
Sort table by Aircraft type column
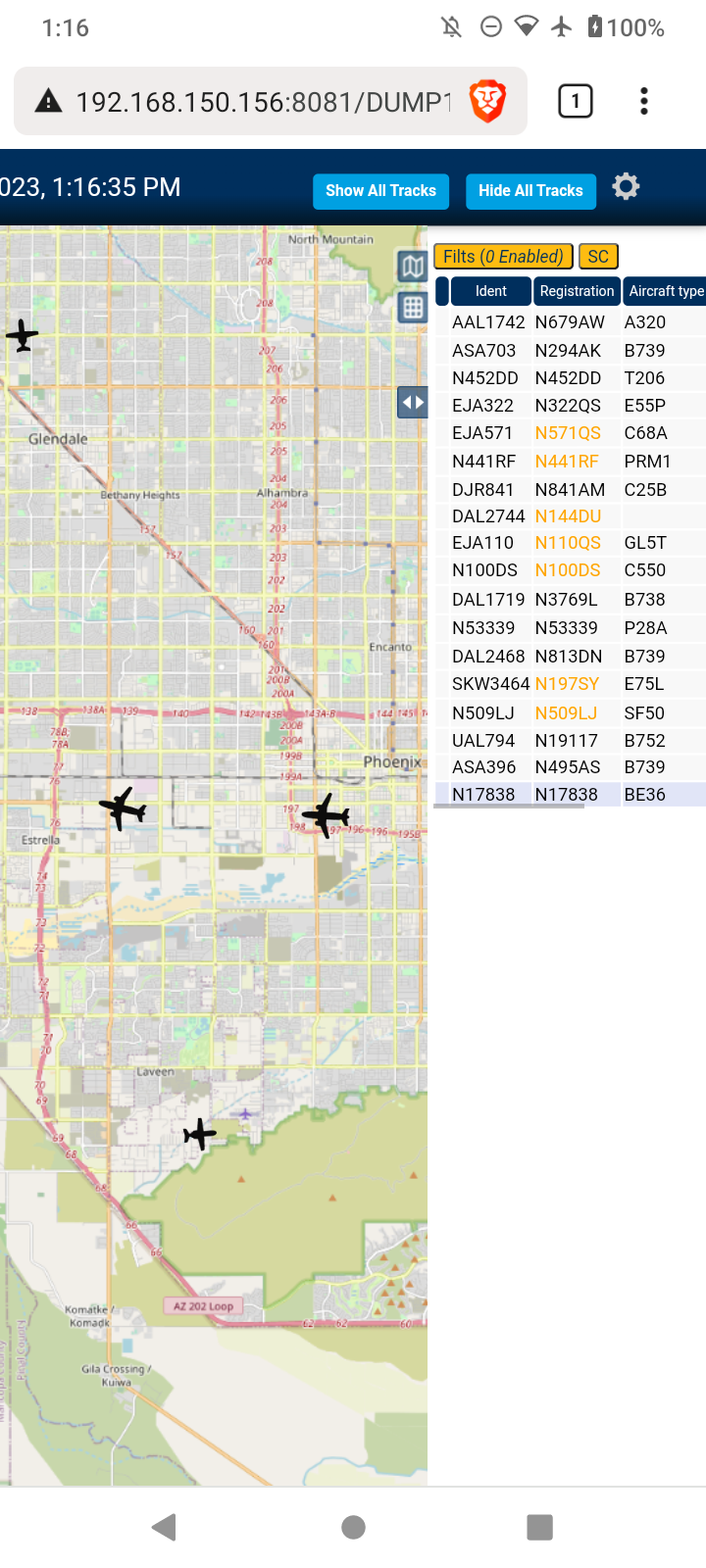[666, 291]
